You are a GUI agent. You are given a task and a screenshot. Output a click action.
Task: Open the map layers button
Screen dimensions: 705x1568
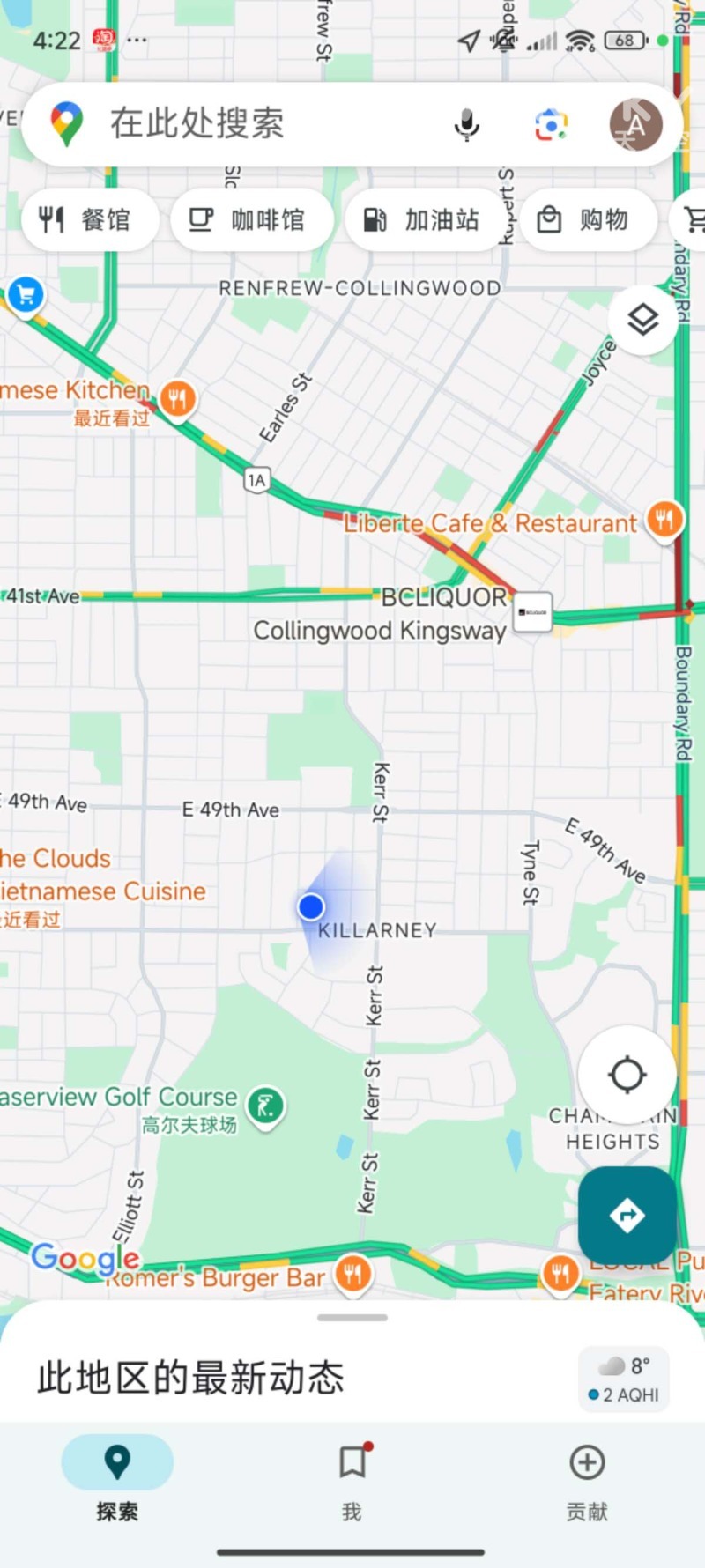642,320
